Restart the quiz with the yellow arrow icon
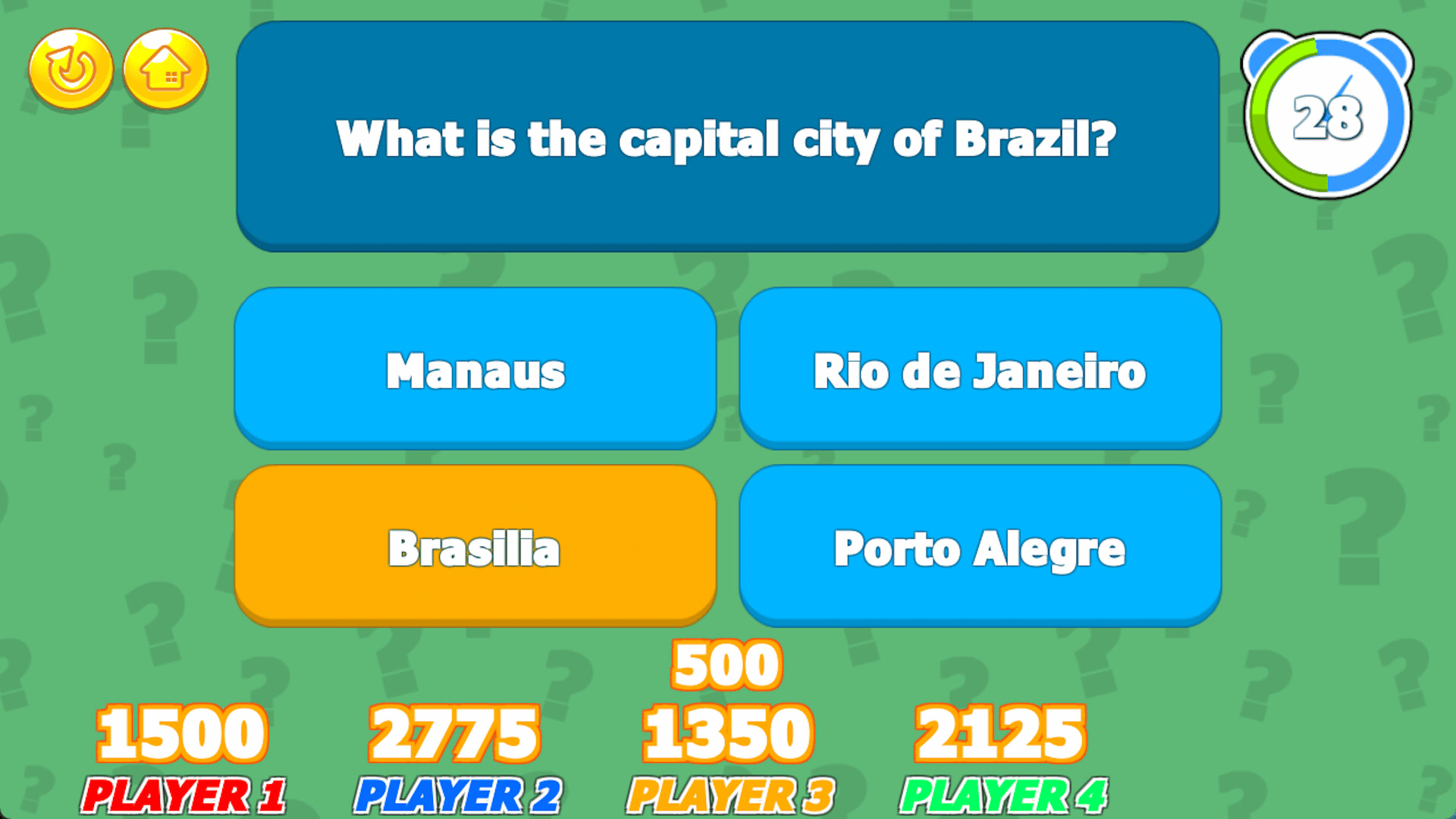The image size is (1456, 819). [71, 70]
